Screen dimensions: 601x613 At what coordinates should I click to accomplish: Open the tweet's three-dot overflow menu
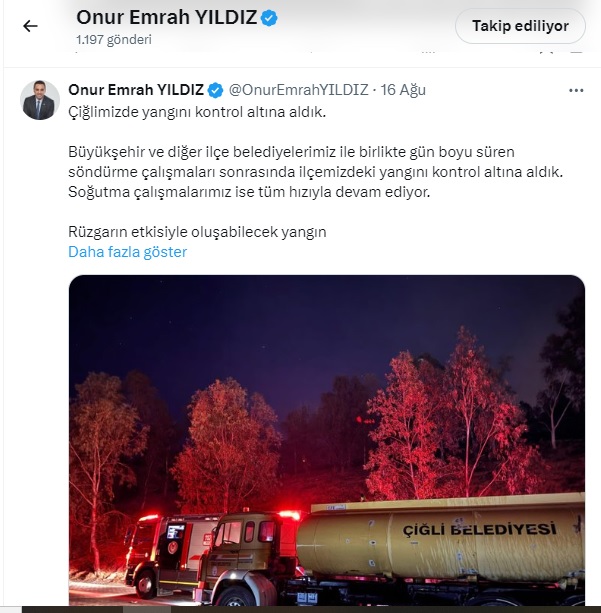(576, 90)
